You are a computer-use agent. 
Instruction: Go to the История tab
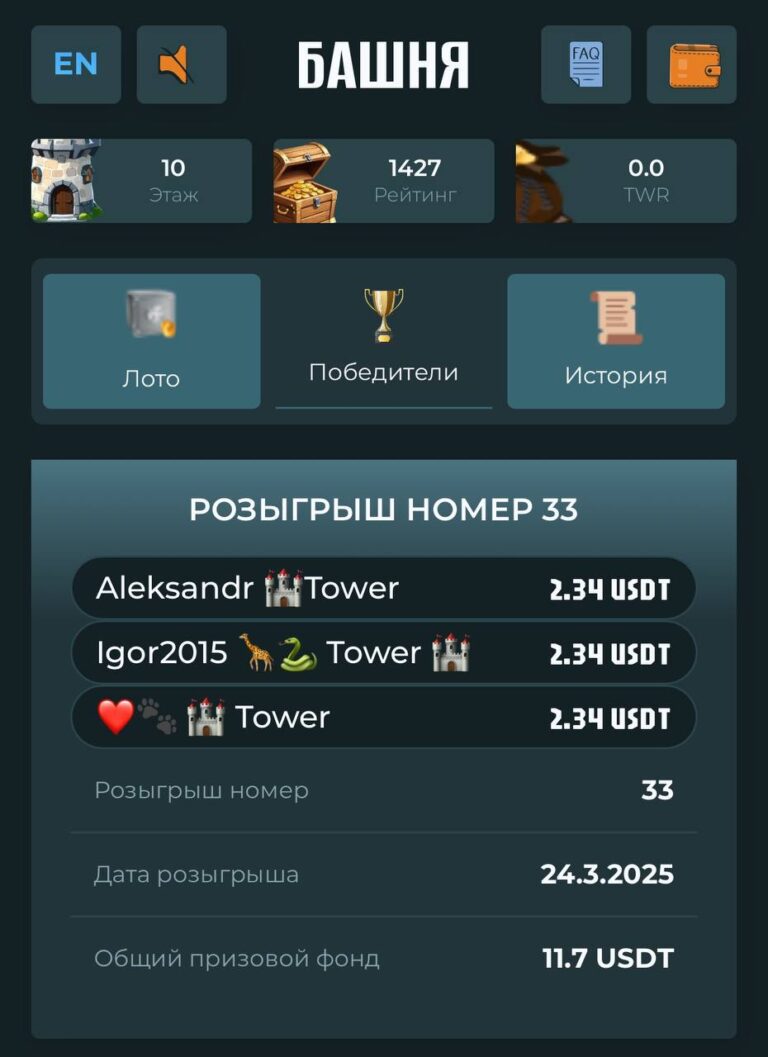(x=615, y=341)
